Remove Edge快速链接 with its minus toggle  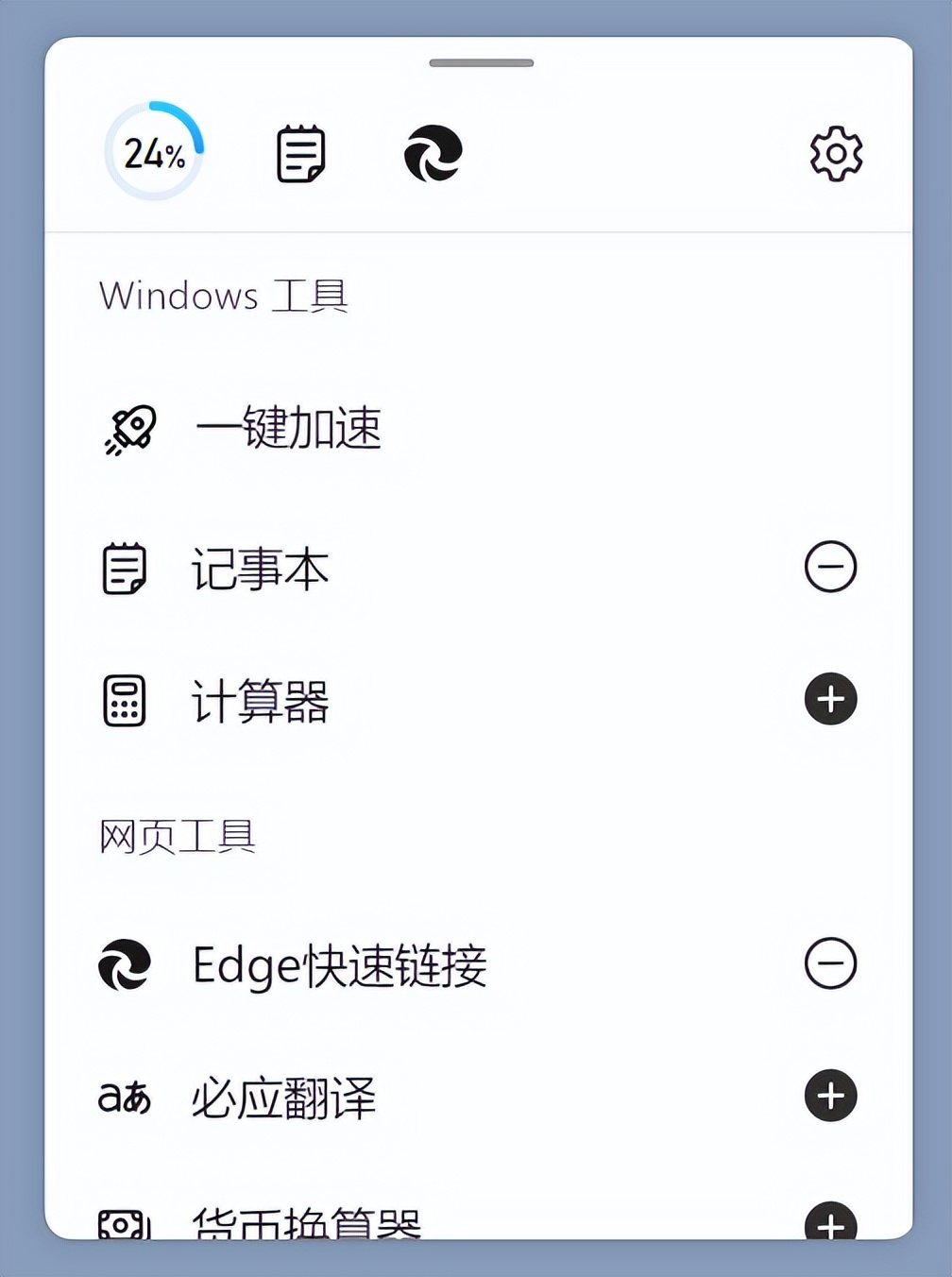(829, 964)
